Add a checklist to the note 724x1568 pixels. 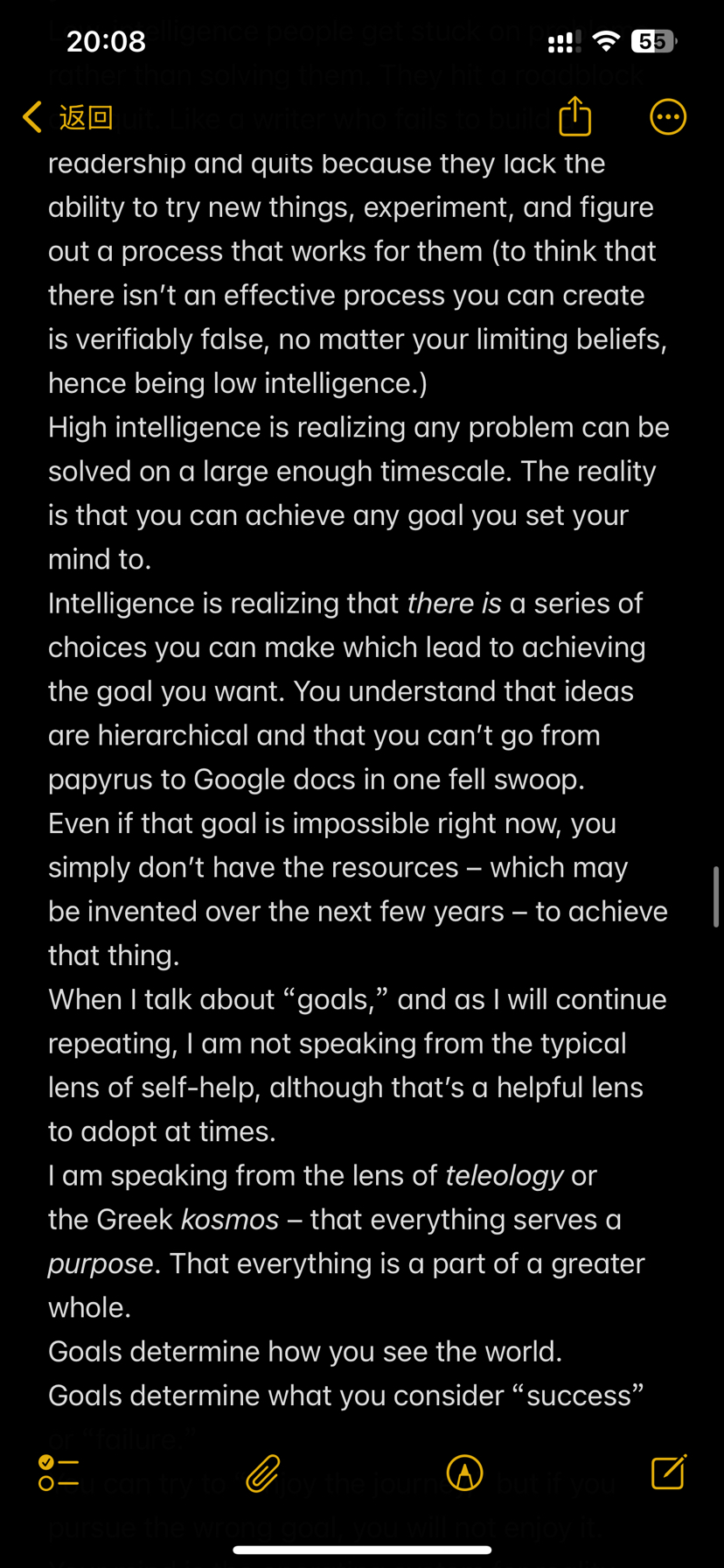59,1473
